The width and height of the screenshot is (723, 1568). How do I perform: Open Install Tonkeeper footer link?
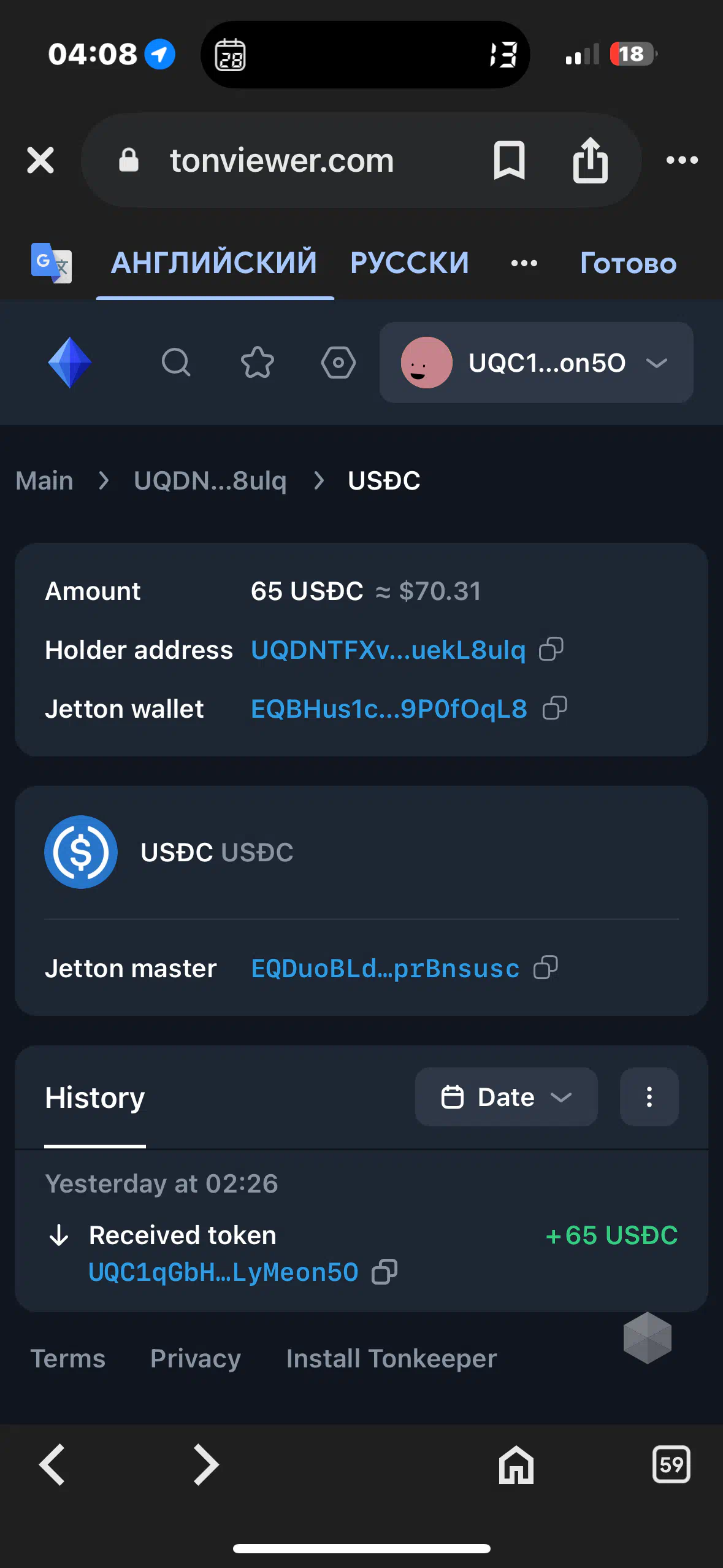391,1358
